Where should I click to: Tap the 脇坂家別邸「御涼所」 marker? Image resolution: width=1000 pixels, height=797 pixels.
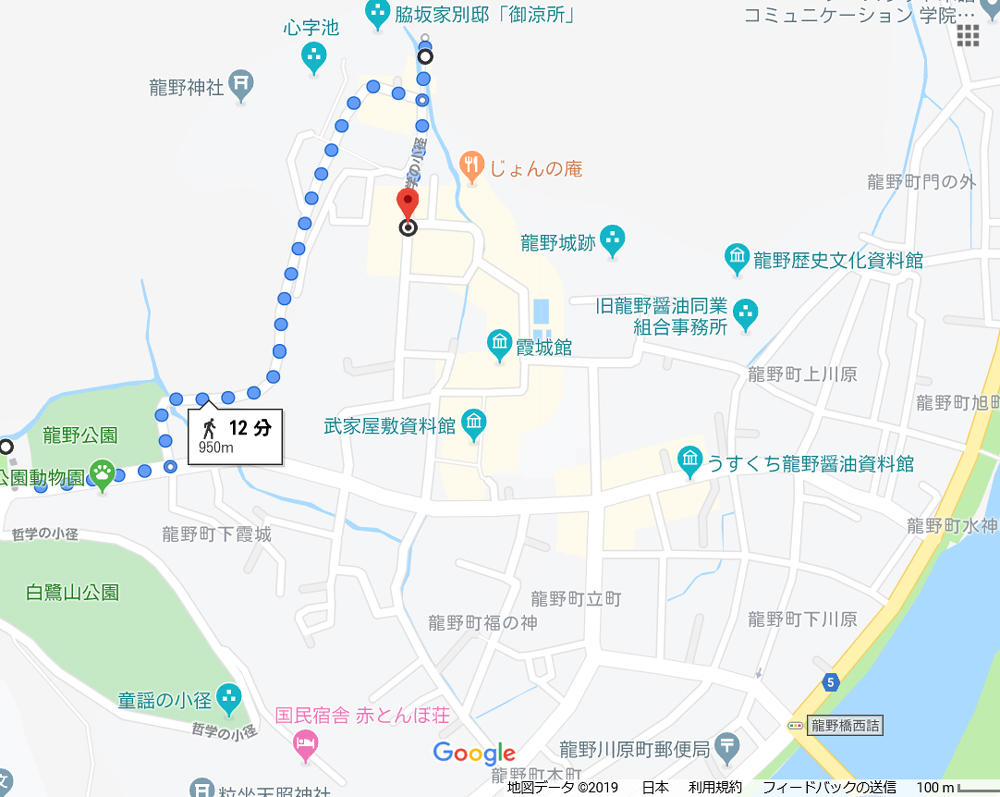(377, 14)
